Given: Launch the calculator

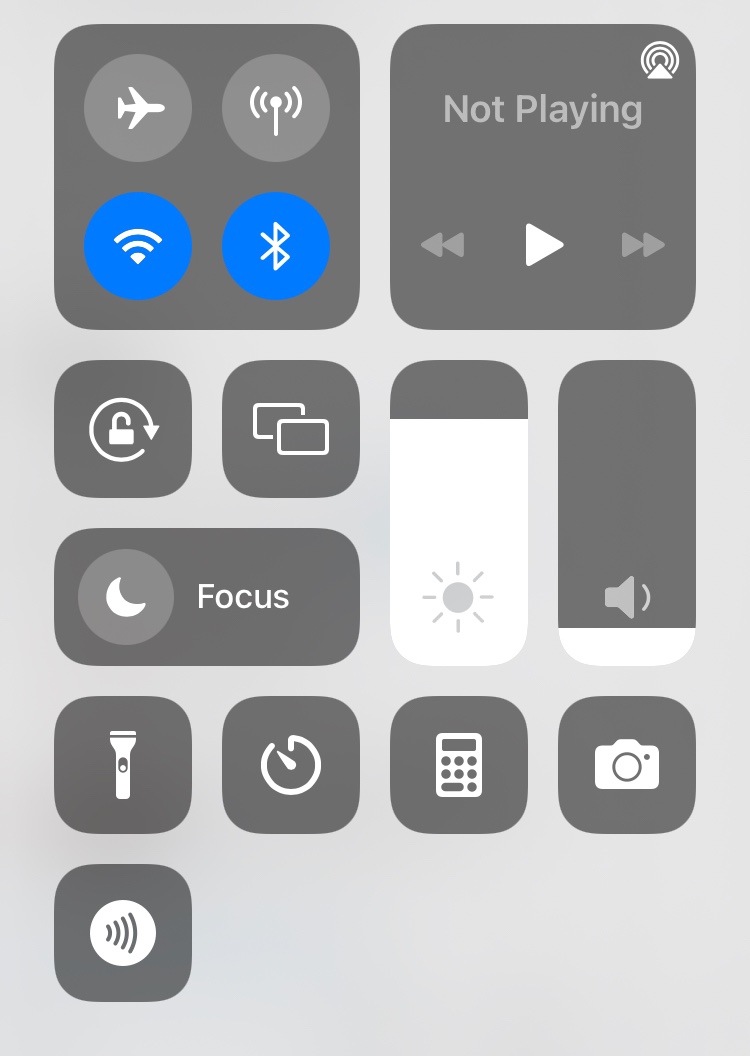Looking at the screenshot, I should click(459, 765).
